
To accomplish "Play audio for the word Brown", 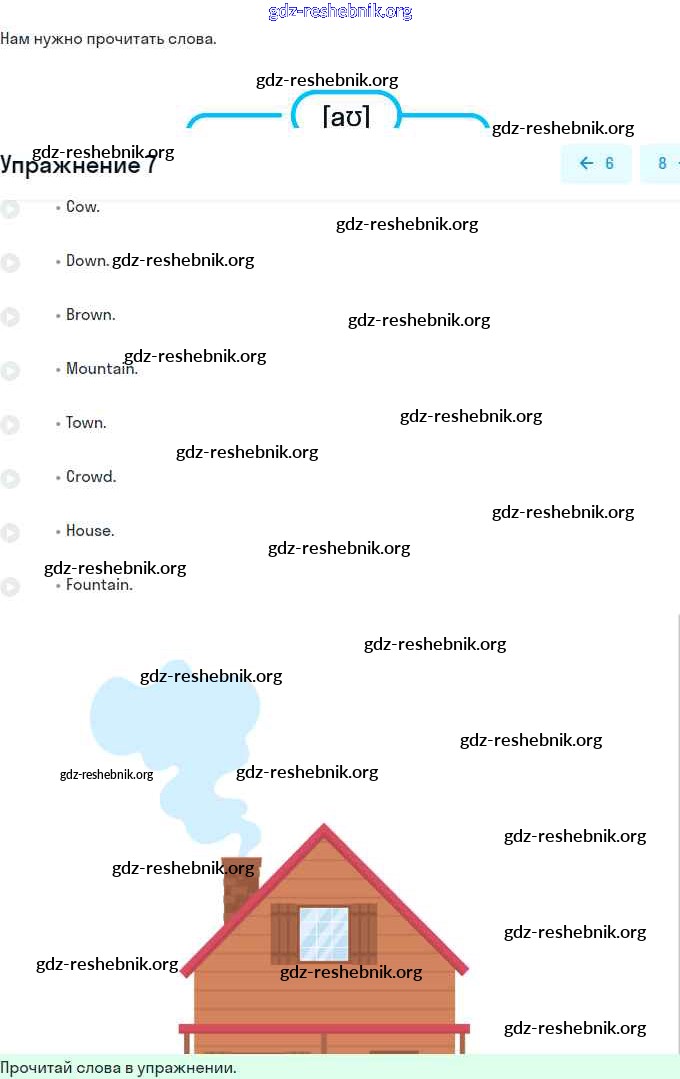I will click(x=10, y=317).
